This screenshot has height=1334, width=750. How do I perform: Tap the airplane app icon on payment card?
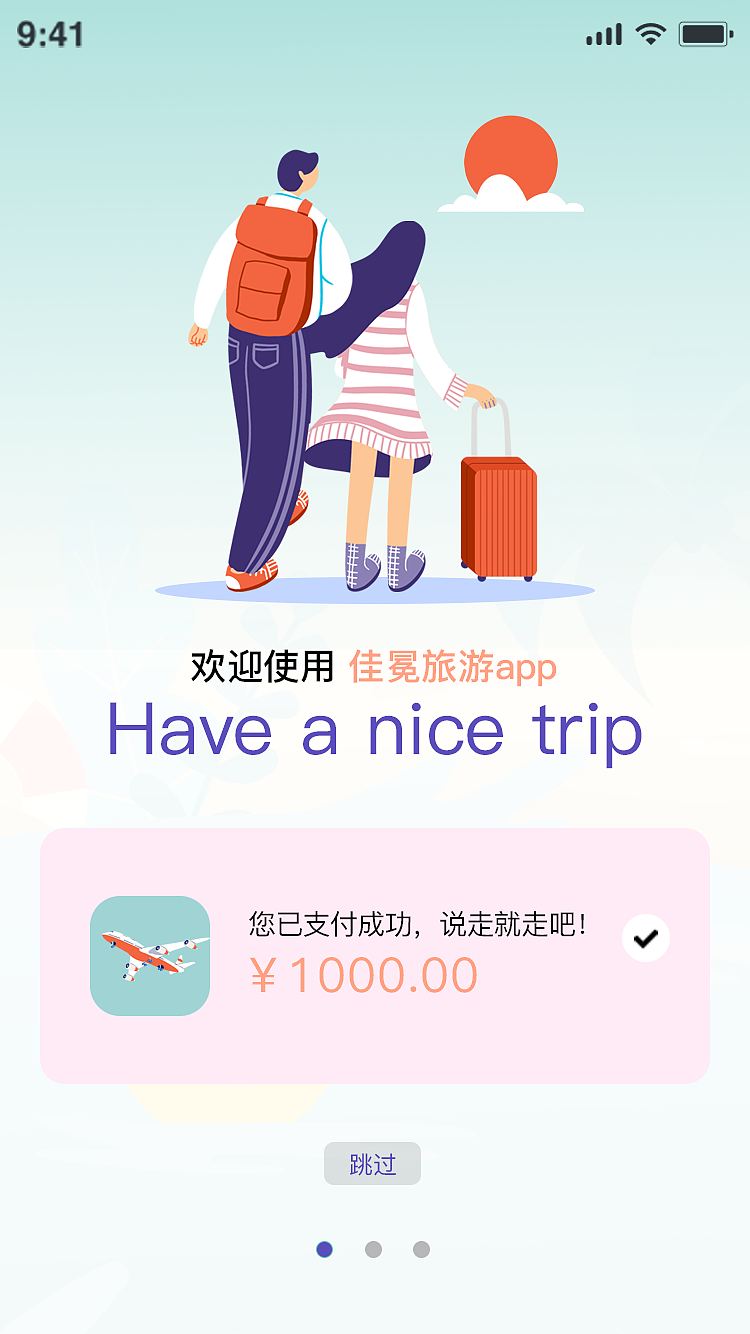tap(150, 956)
